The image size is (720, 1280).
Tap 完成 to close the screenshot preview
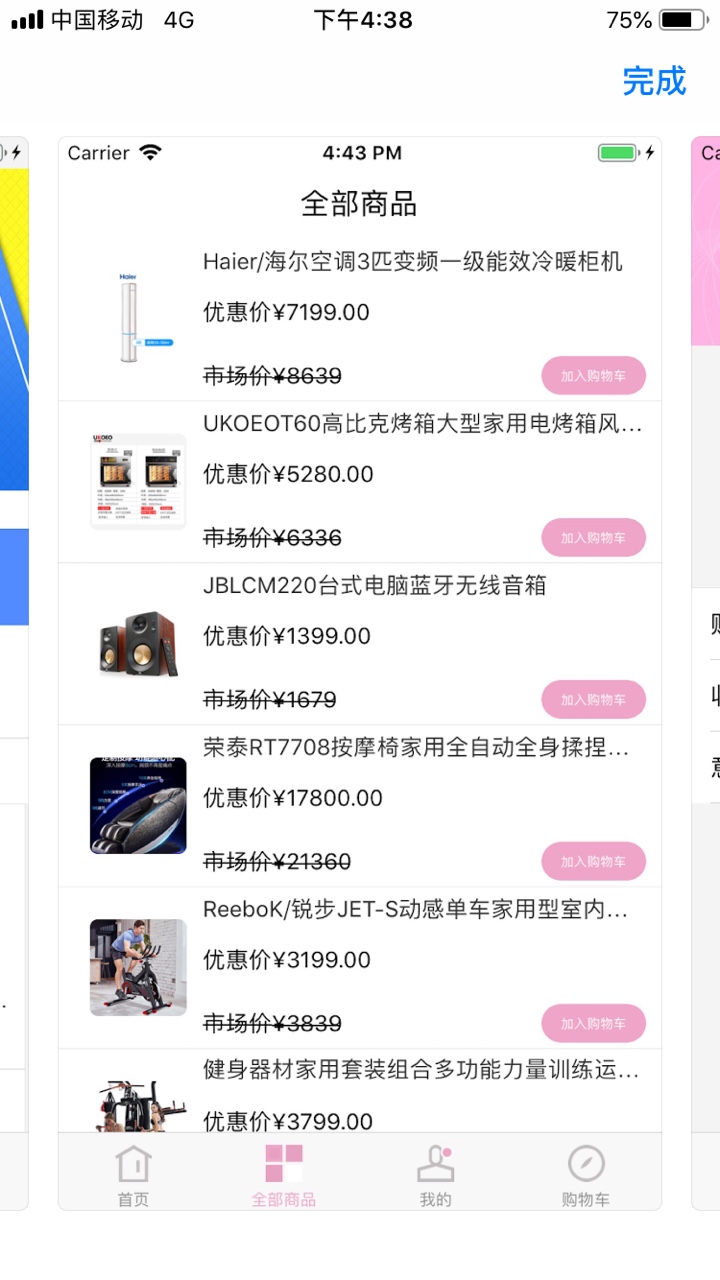click(654, 81)
